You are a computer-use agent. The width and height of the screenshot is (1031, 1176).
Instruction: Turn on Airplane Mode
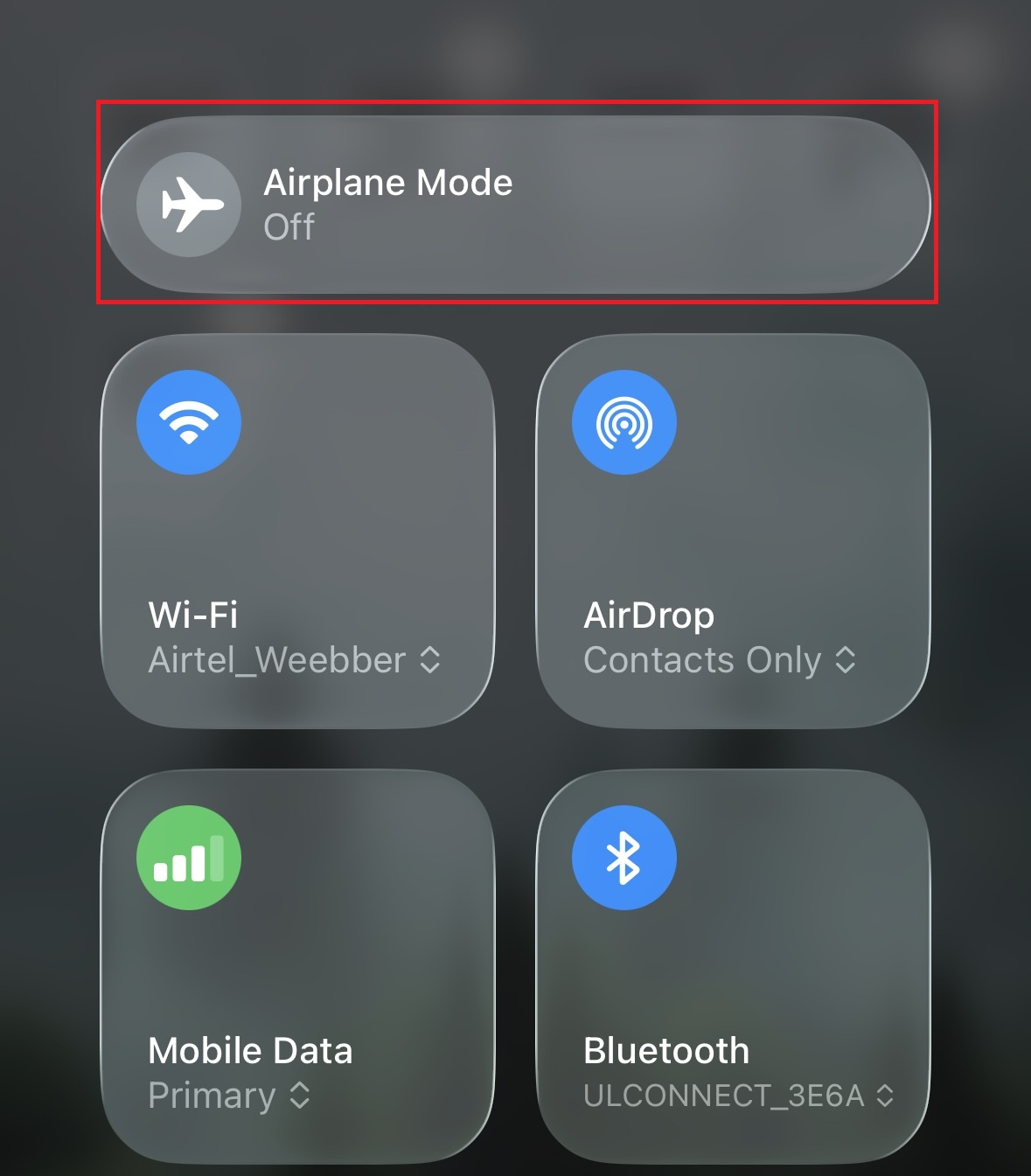coord(189,205)
